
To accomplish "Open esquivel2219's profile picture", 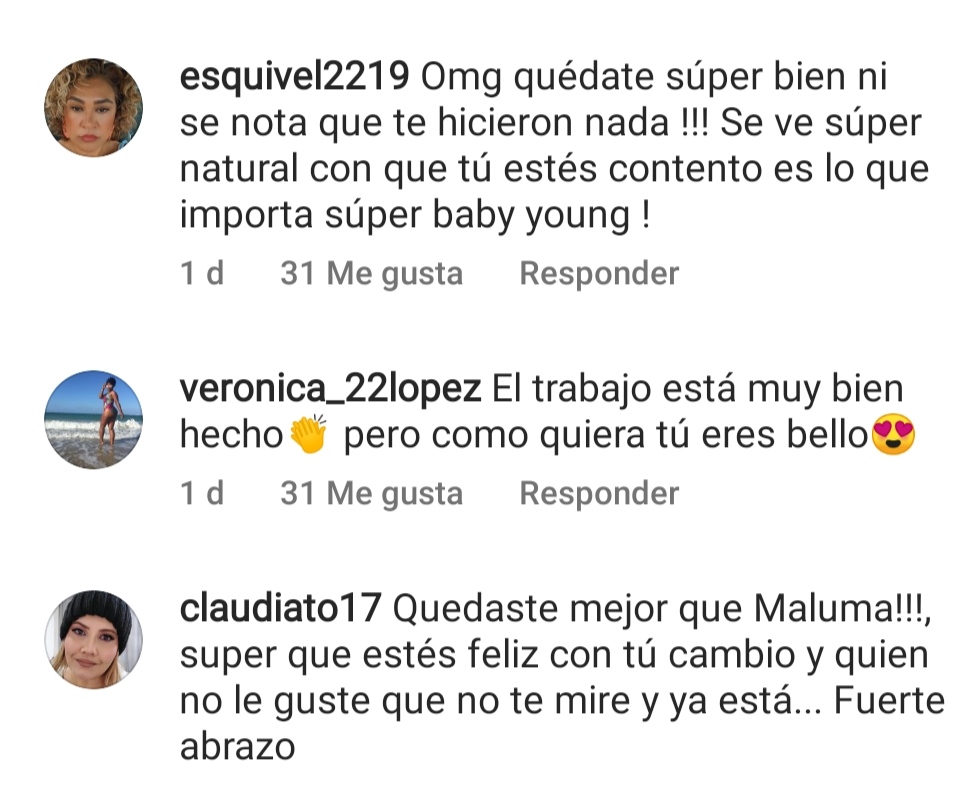I will [x=93, y=106].
